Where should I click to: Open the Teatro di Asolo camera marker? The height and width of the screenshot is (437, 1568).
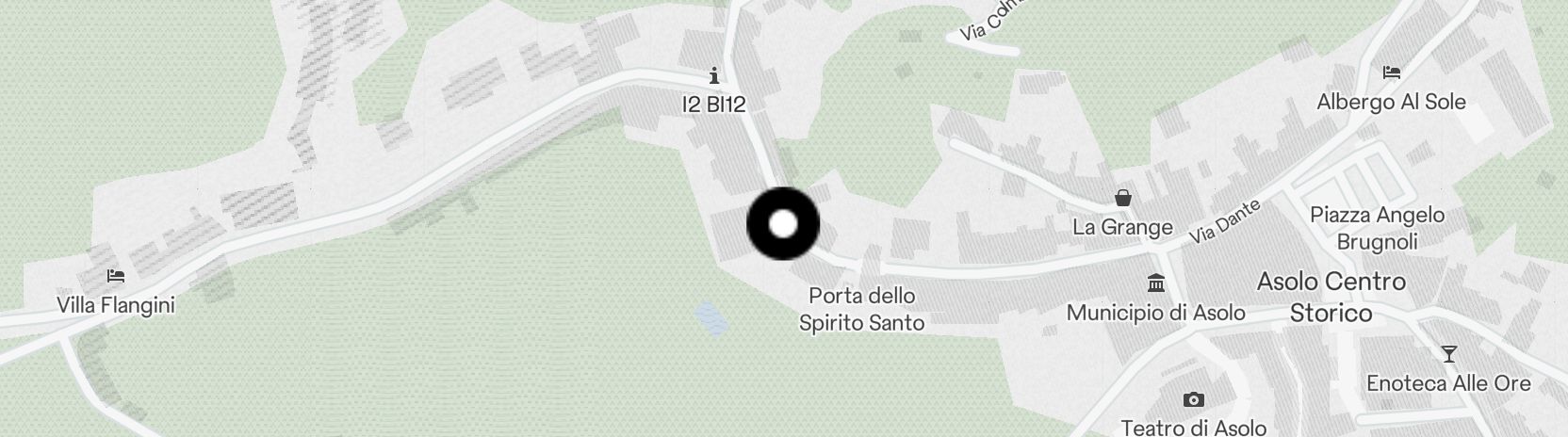coord(1193,400)
